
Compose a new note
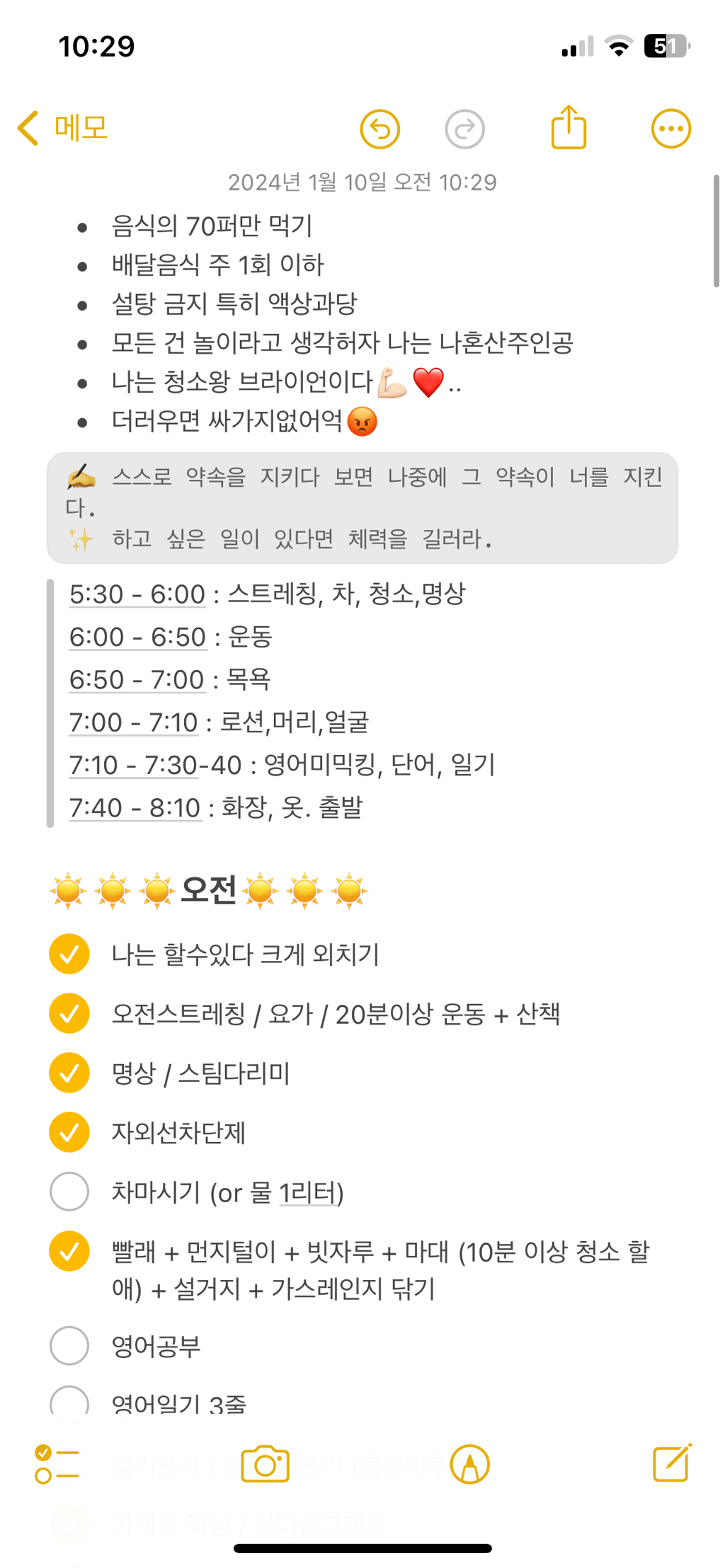point(671,1463)
